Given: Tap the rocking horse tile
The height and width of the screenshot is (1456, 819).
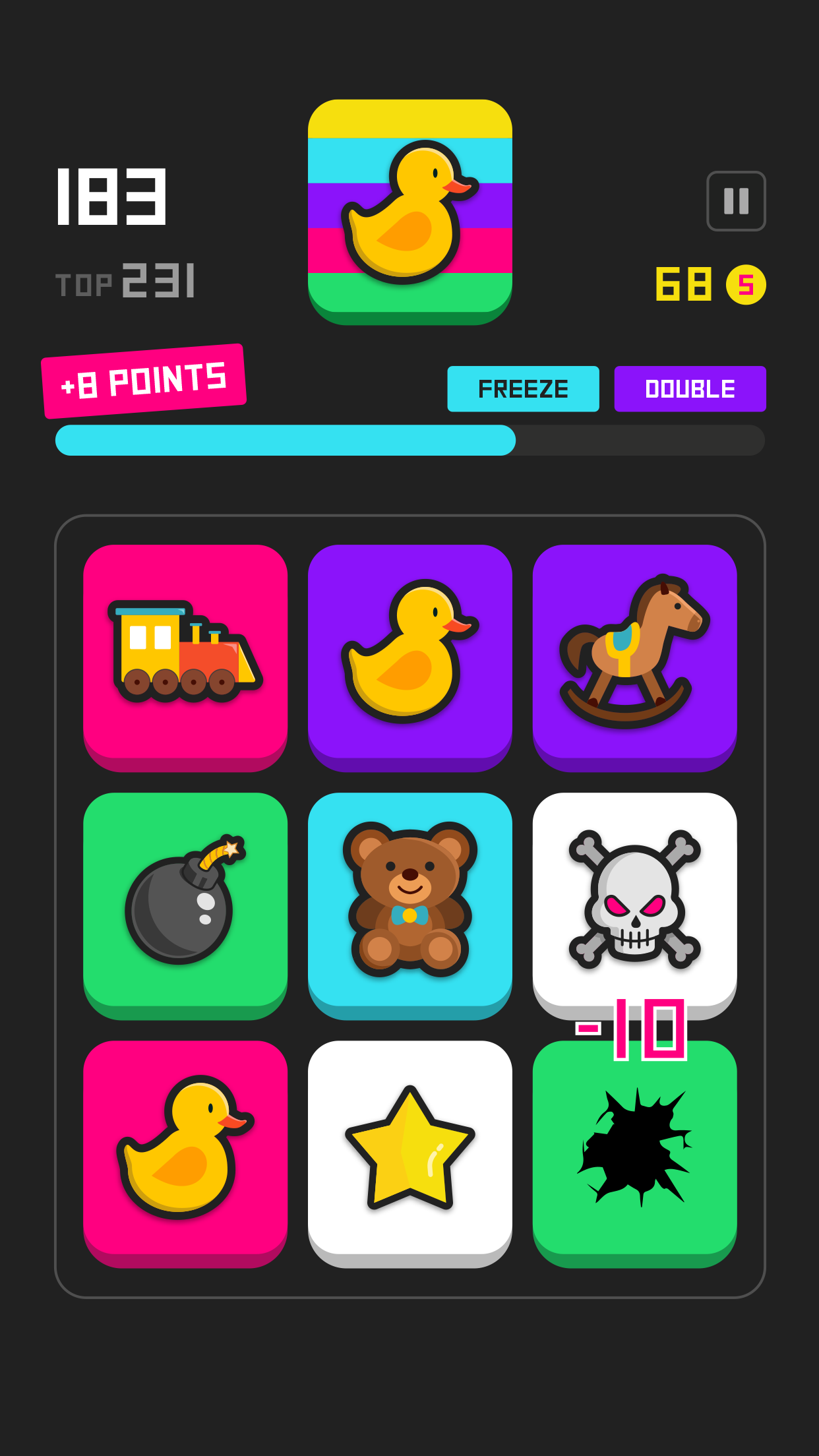Looking at the screenshot, I should [x=634, y=653].
